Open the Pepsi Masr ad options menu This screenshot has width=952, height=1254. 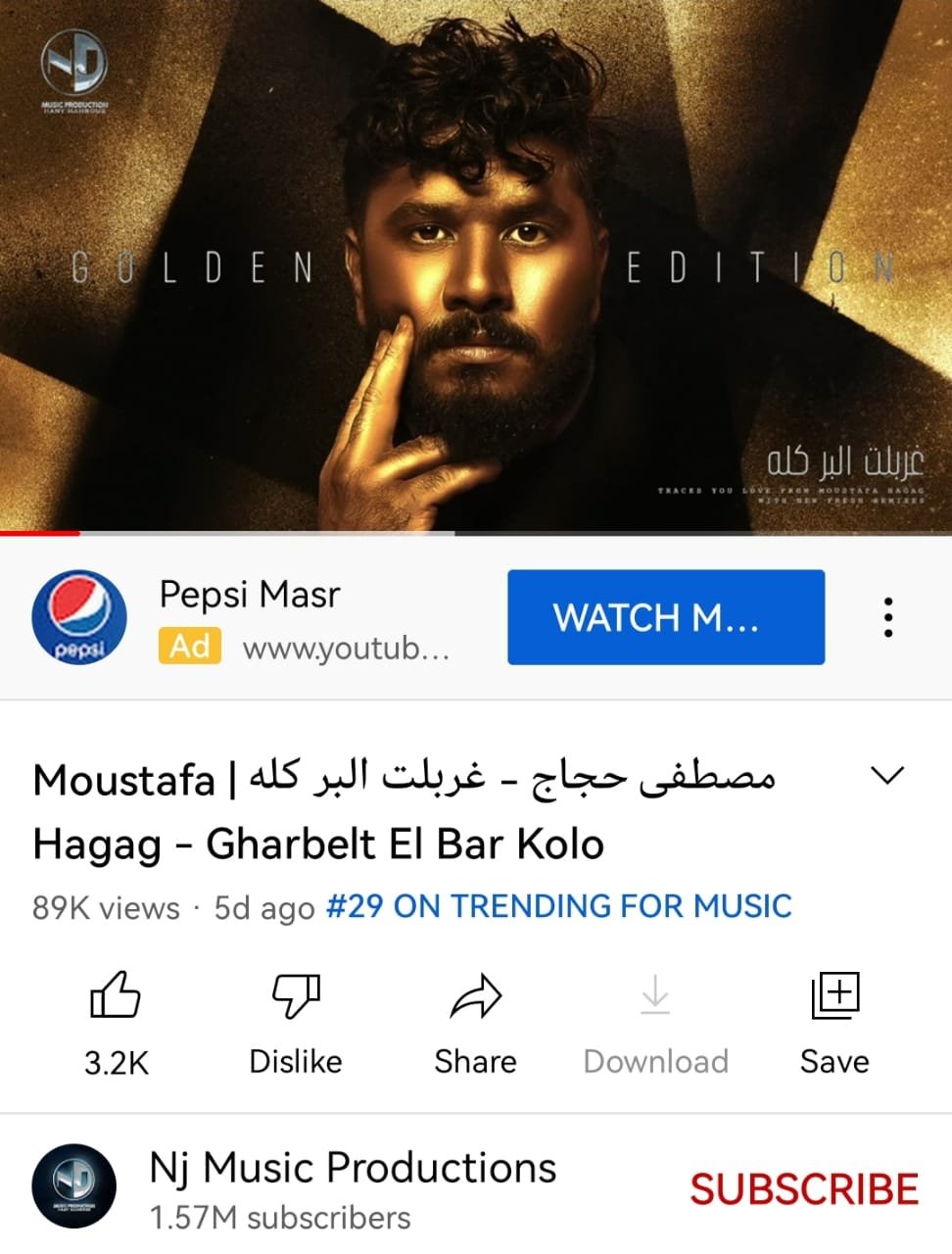coord(887,617)
